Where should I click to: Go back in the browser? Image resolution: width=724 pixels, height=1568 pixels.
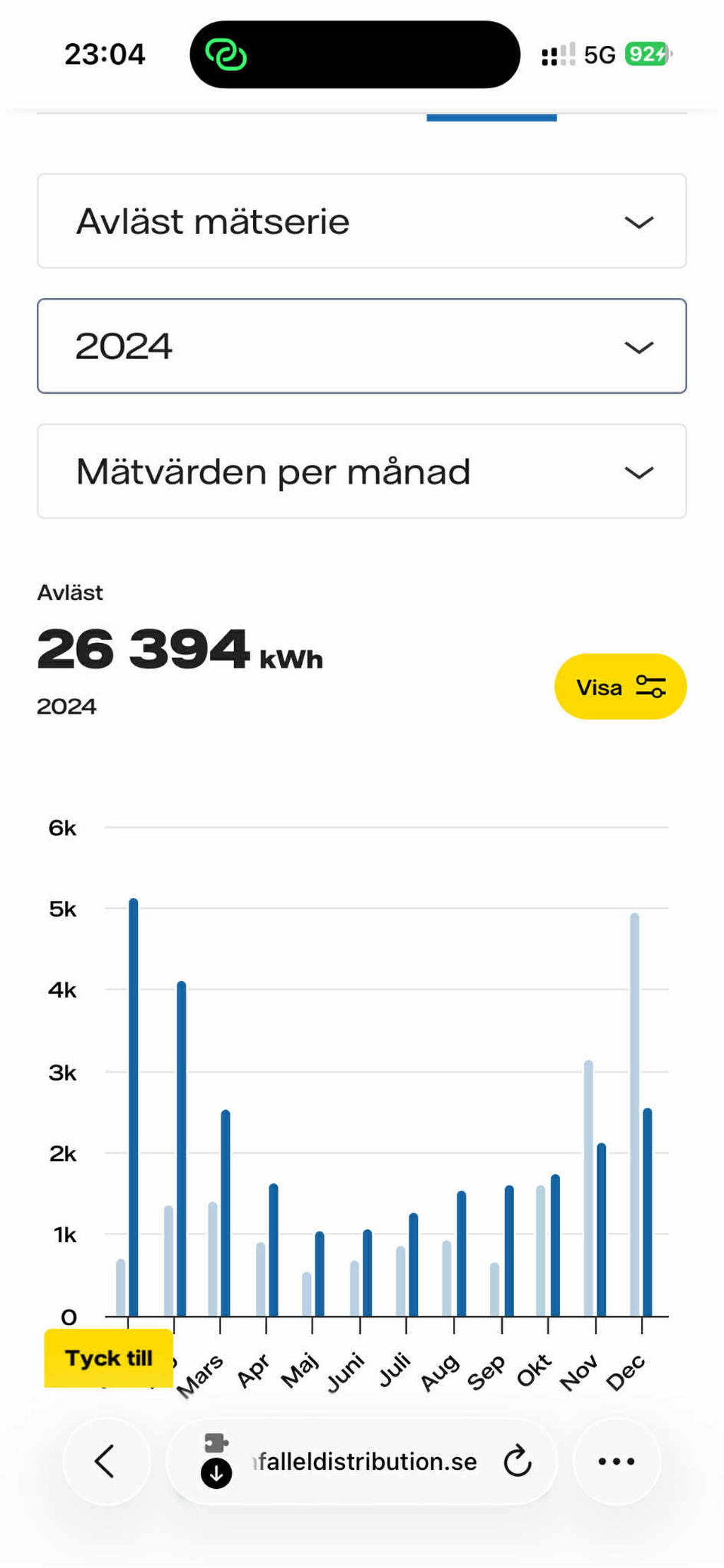pos(106,1461)
